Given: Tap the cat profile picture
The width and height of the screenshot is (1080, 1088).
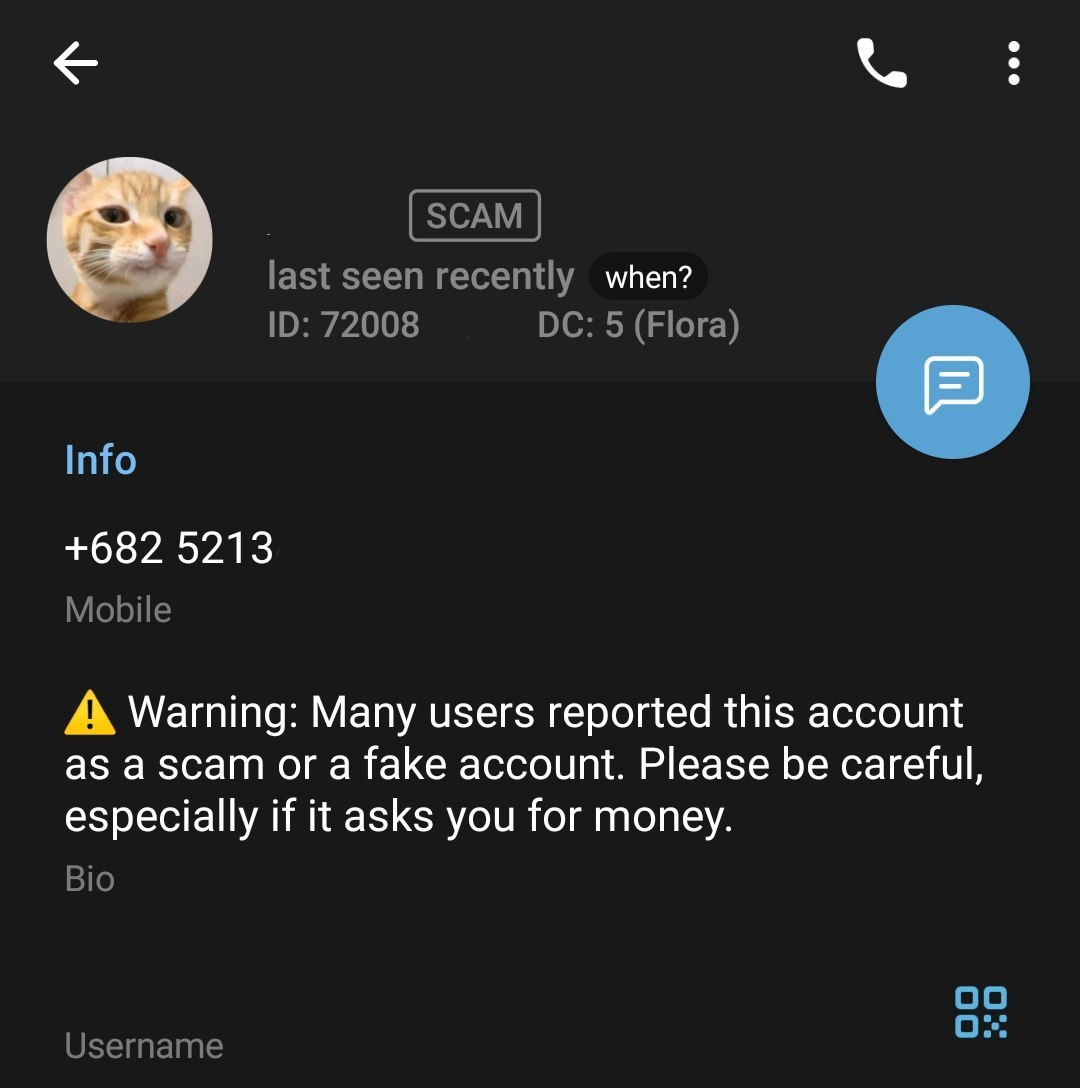Looking at the screenshot, I should point(130,240).
